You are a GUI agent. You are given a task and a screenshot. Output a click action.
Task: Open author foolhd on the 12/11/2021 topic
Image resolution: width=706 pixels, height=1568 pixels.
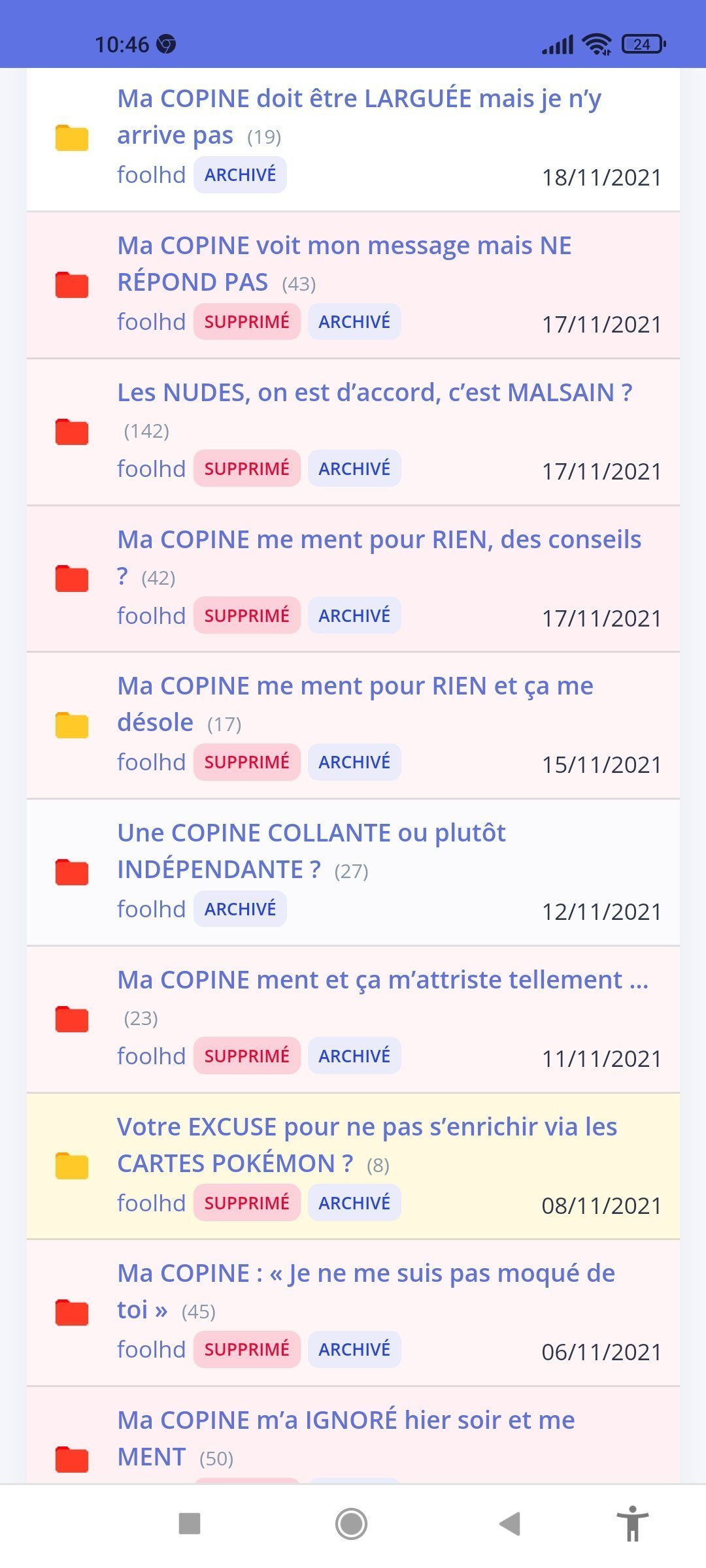tap(151, 909)
